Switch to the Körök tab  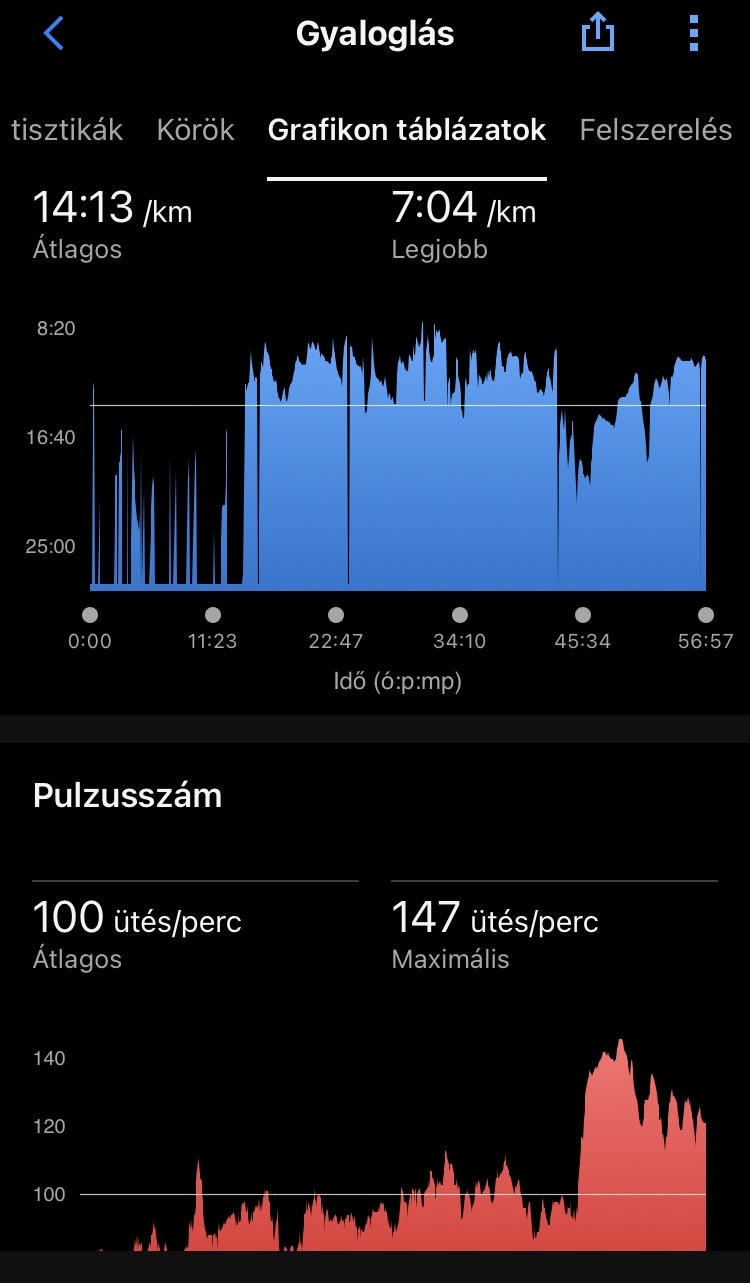pos(195,130)
